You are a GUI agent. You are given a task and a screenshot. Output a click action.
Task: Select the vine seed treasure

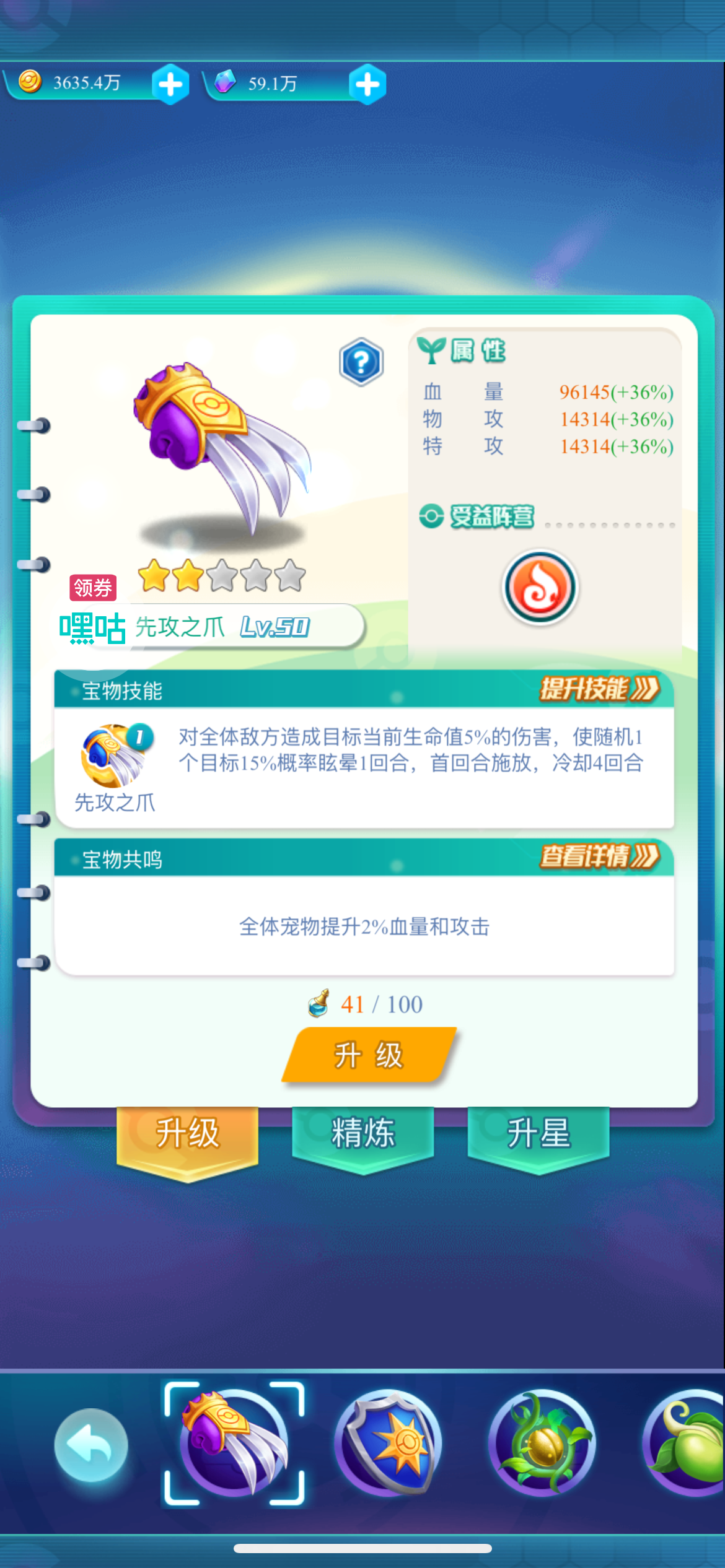click(542, 1444)
